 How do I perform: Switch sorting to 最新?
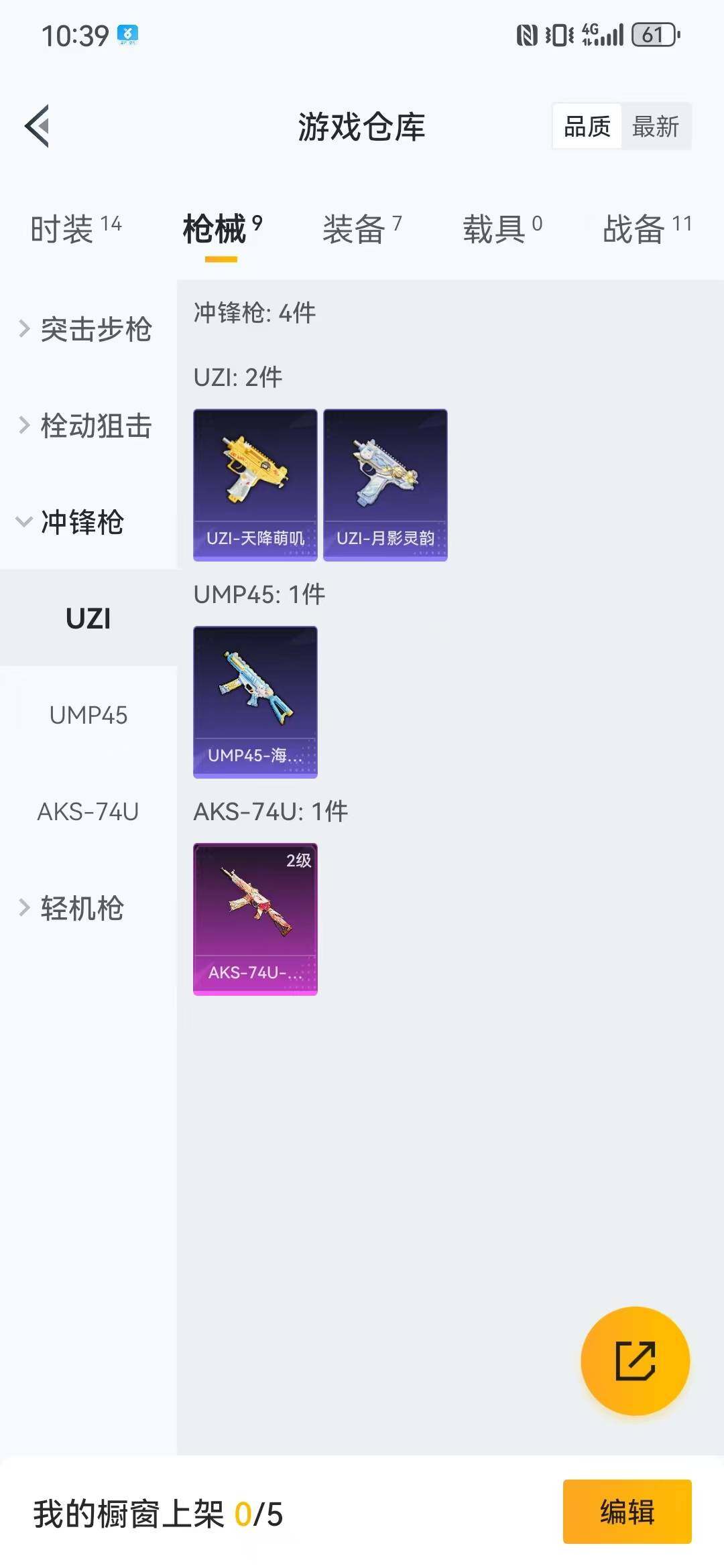click(656, 126)
